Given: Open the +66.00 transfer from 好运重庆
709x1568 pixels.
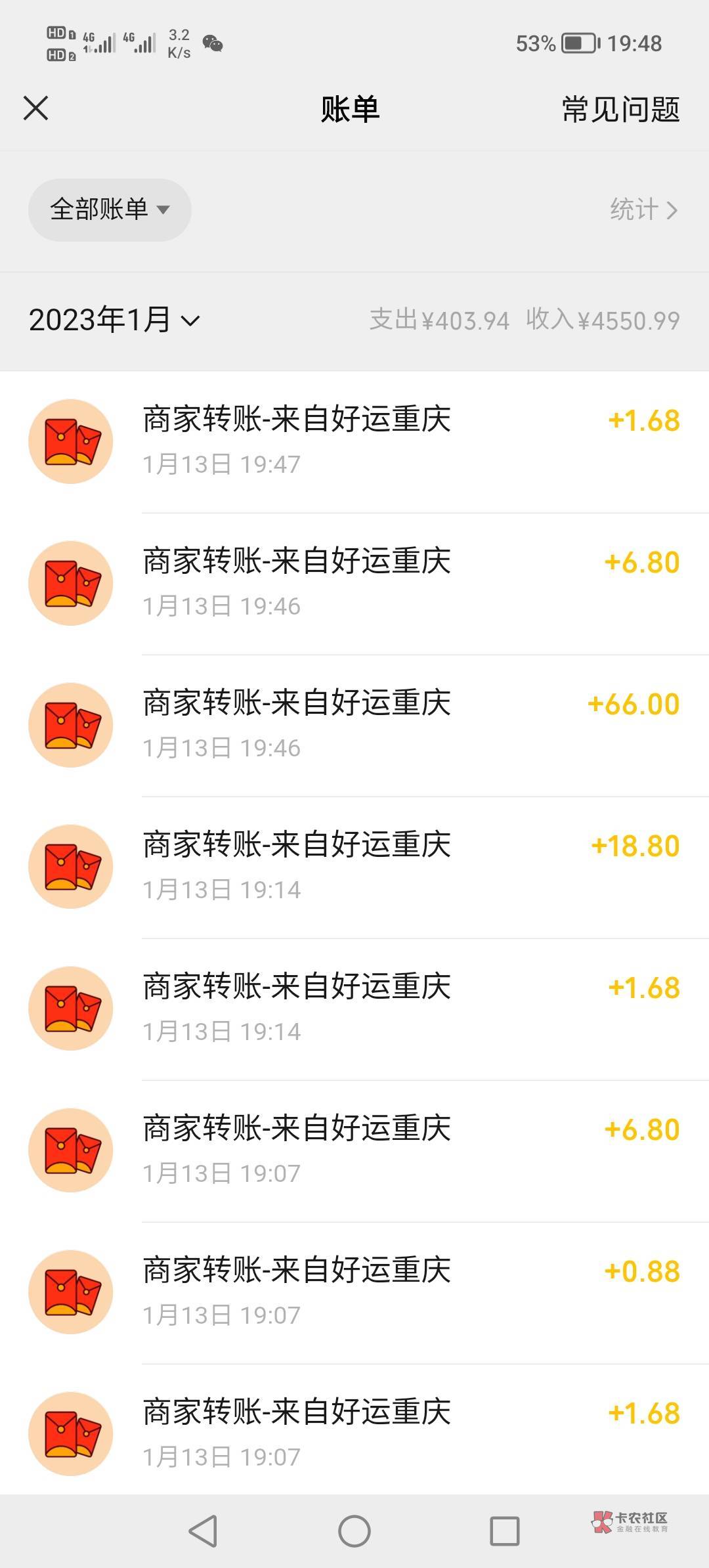Looking at the screenshot, I should click(x=354, y=725).
